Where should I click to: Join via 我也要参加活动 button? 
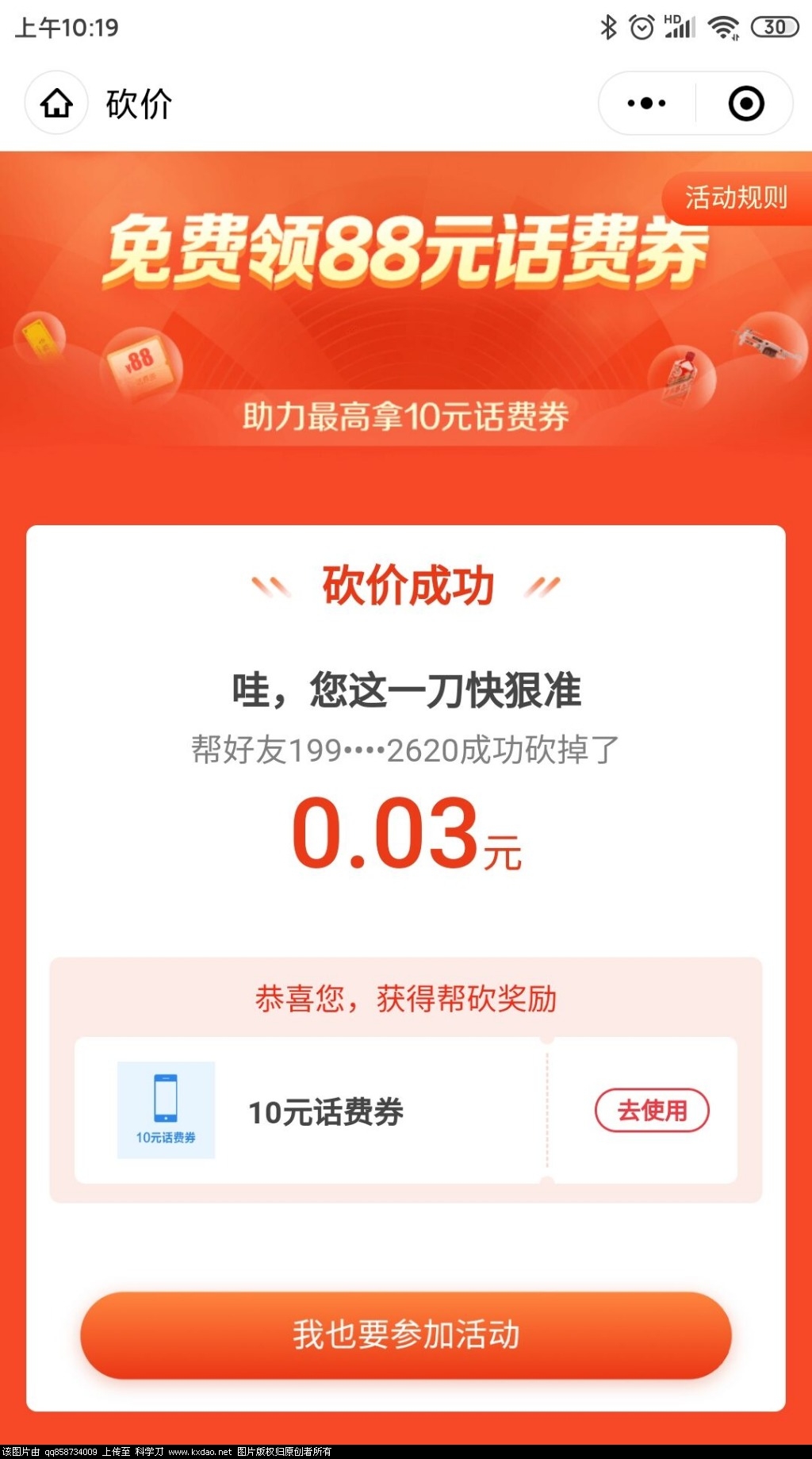coord(406,1334)
